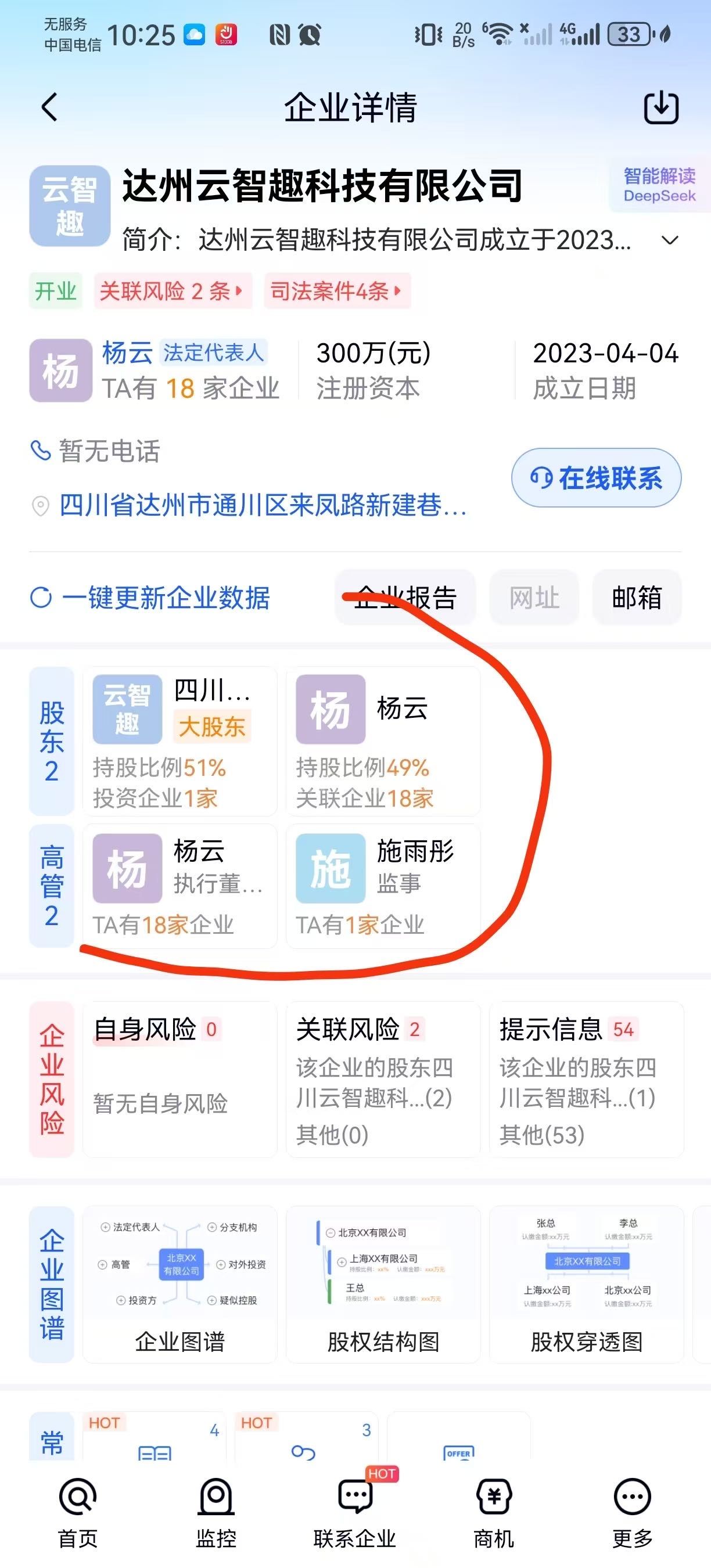
Task: Open executive 施雨彤 监事 card
Action: pyautogui.click(x=383, y=886)
